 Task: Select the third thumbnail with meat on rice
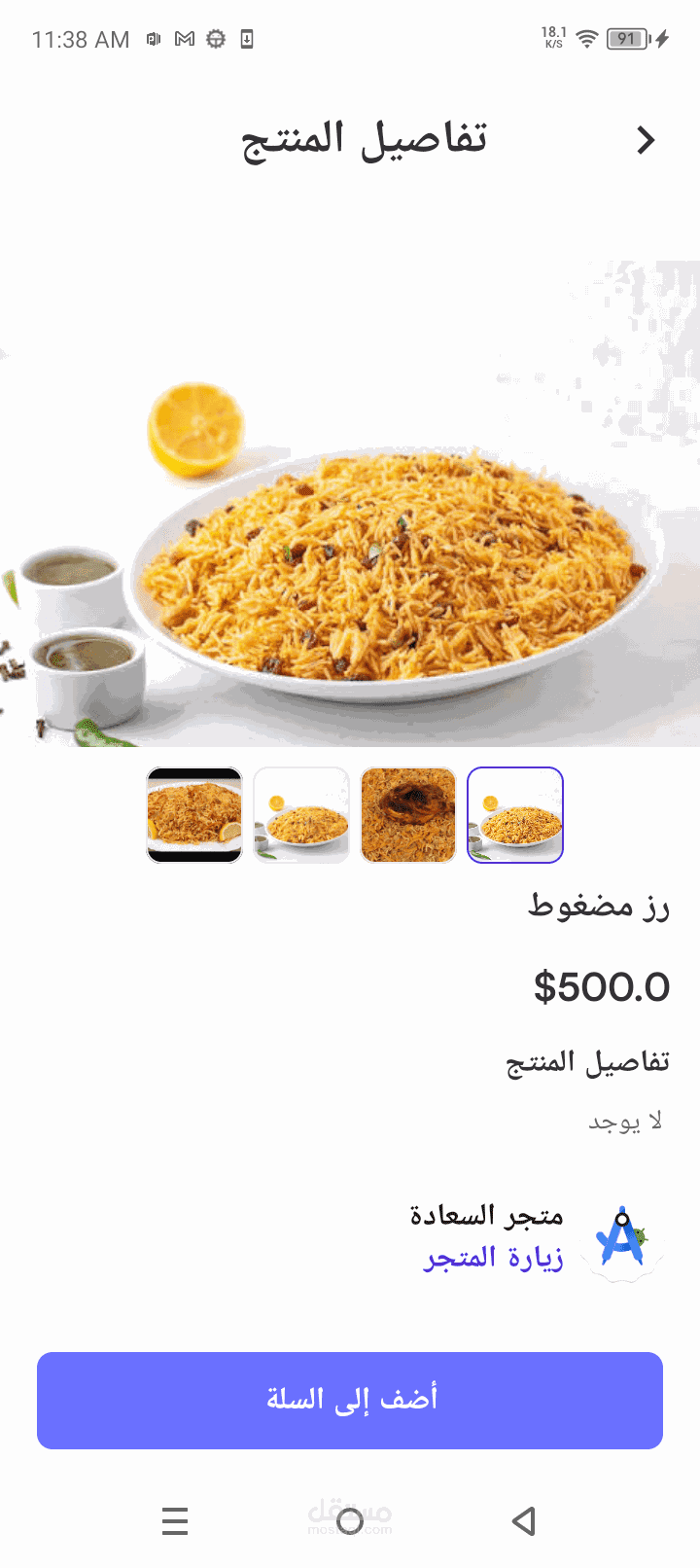click(408, 815)
